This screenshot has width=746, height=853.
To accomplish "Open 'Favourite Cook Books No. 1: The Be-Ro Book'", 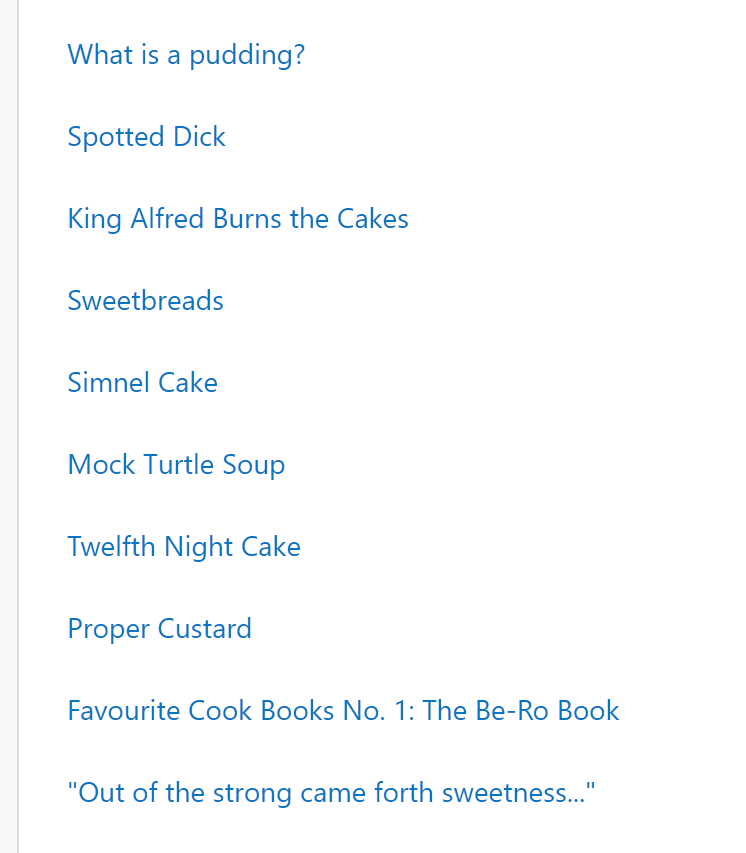I will tap(343, 711).
